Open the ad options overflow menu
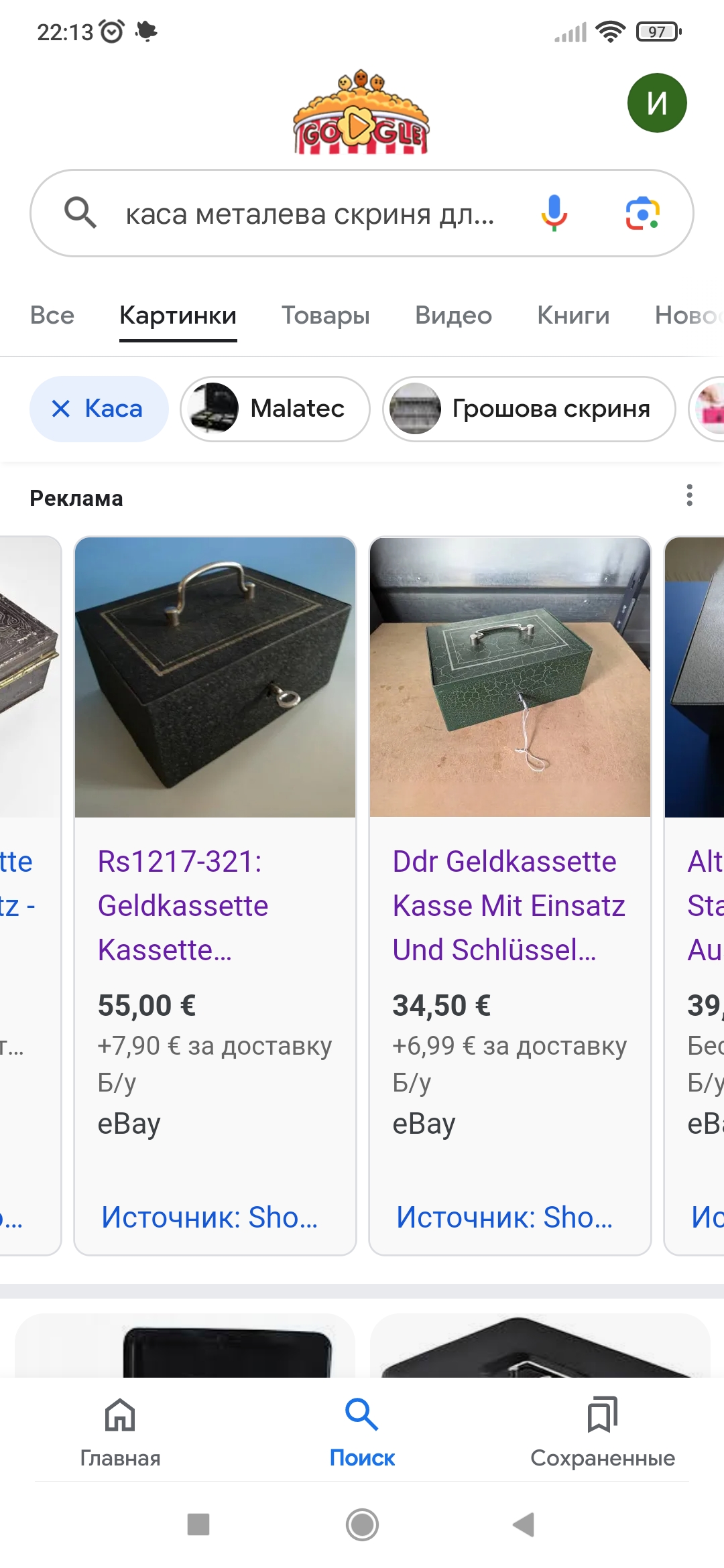The image size is (724, 1568). pos(689,496)
